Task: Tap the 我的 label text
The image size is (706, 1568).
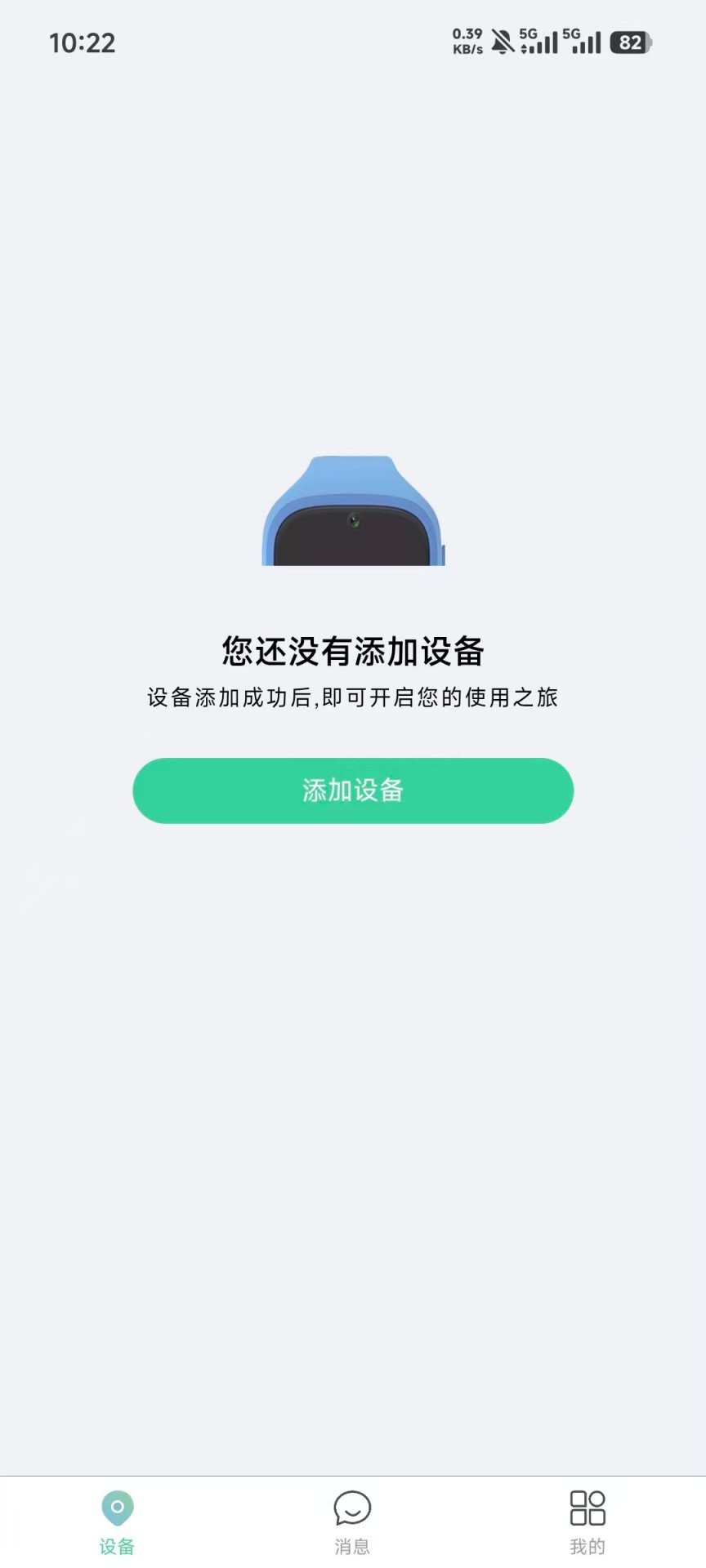Action: [588, 1545]
